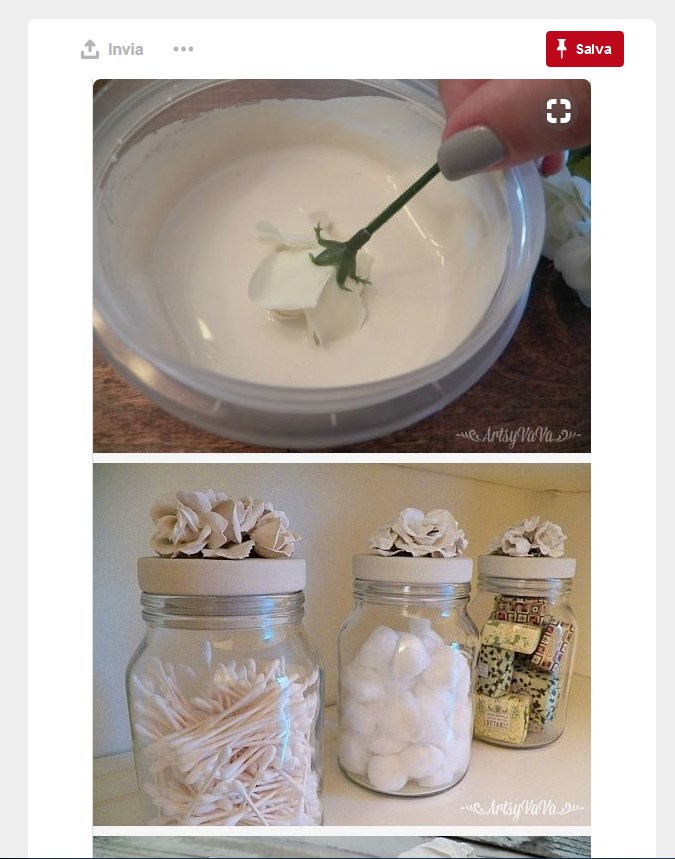Open the pin image of flower-topped jars
Viewport: 675px width, 859px height.
pos(341,644)
